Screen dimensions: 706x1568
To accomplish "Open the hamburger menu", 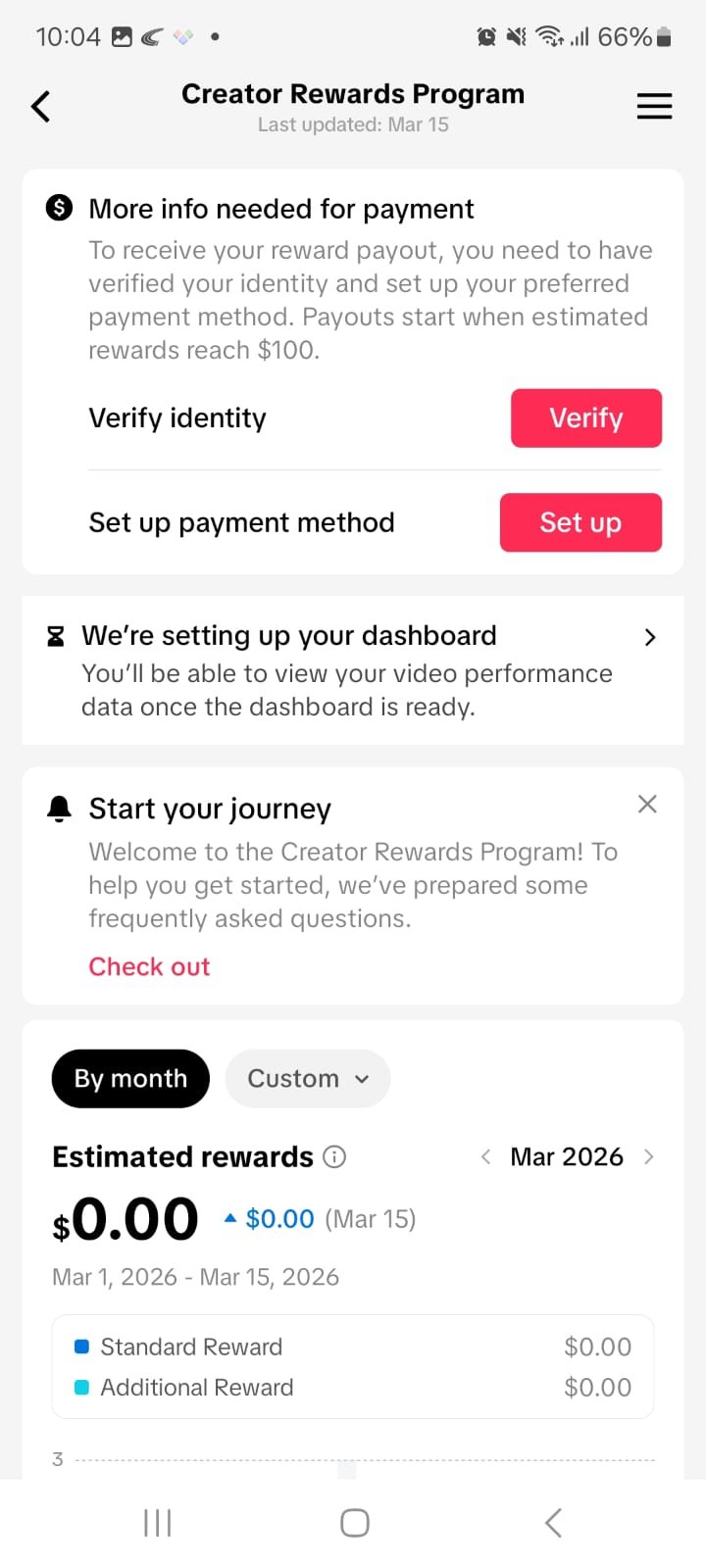I will click(654, 106).
